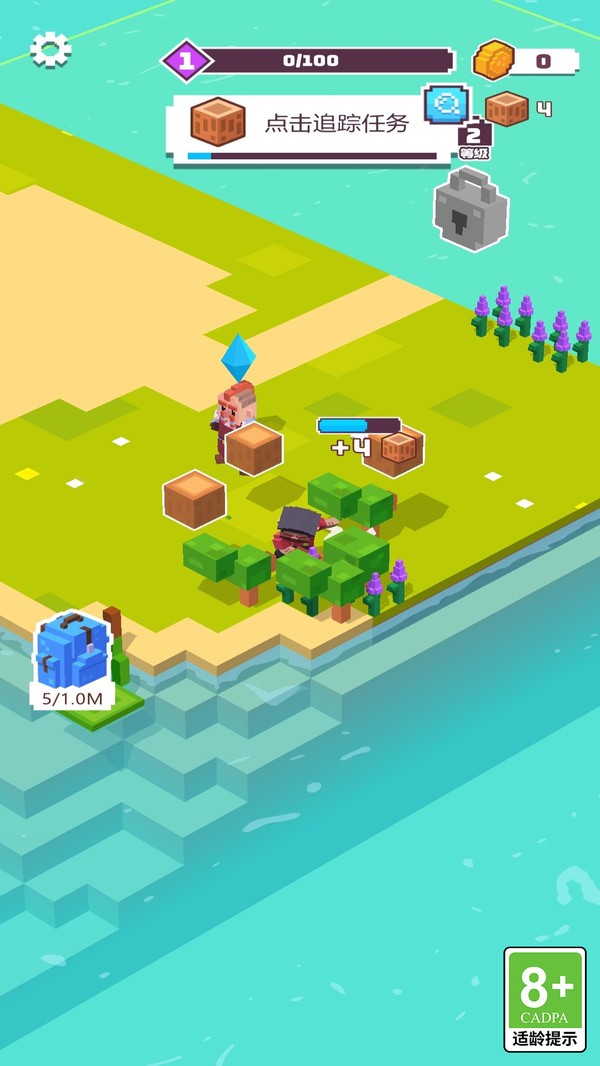This screenshot has height=1066, width=600.
Task: Tap the blue level 2 等级 badge
Action: (x=446, y=104)
